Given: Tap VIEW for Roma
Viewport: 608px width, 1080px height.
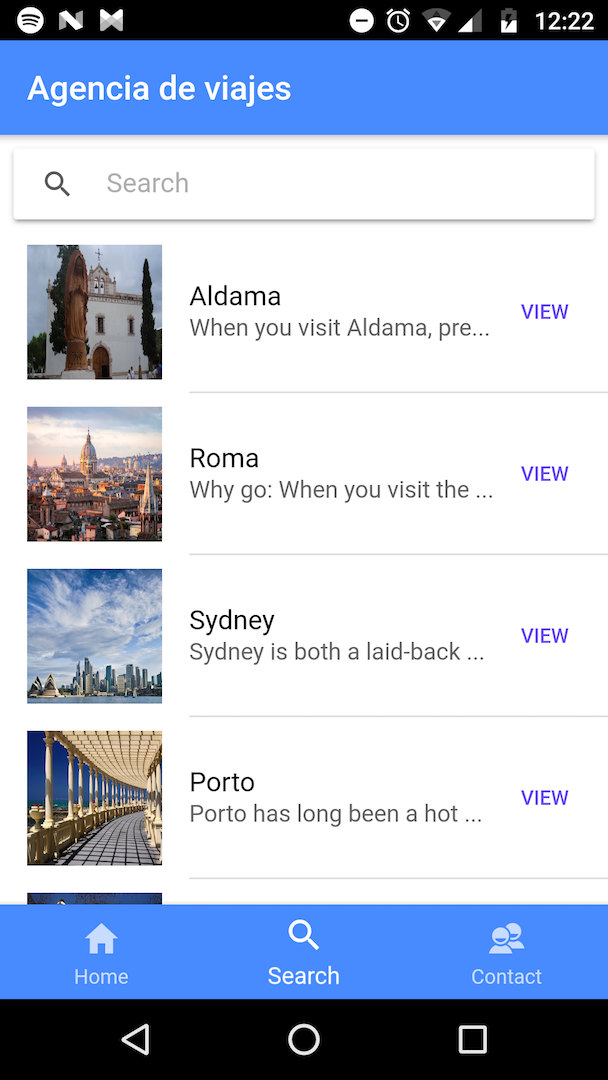Looking at the screenshot, I should pyautogui.click(x=544, y=474).
